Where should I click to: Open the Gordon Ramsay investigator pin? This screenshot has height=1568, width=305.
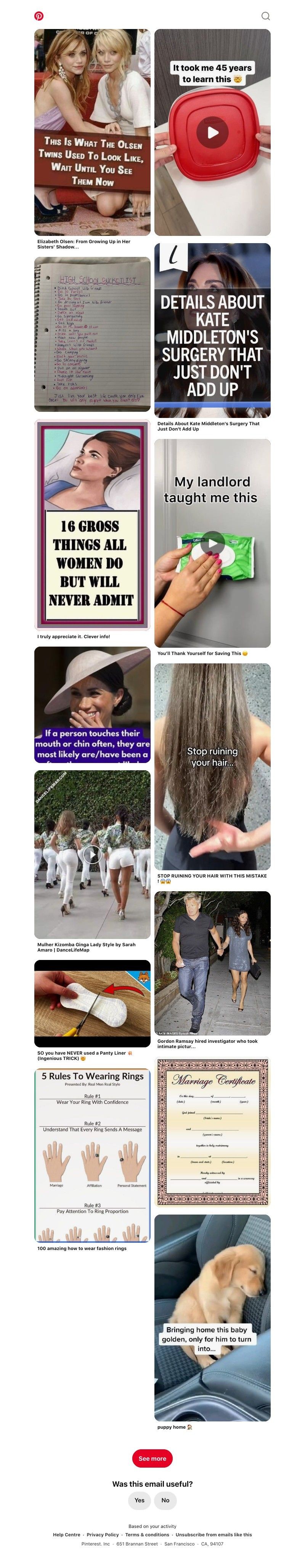(212, 963)
